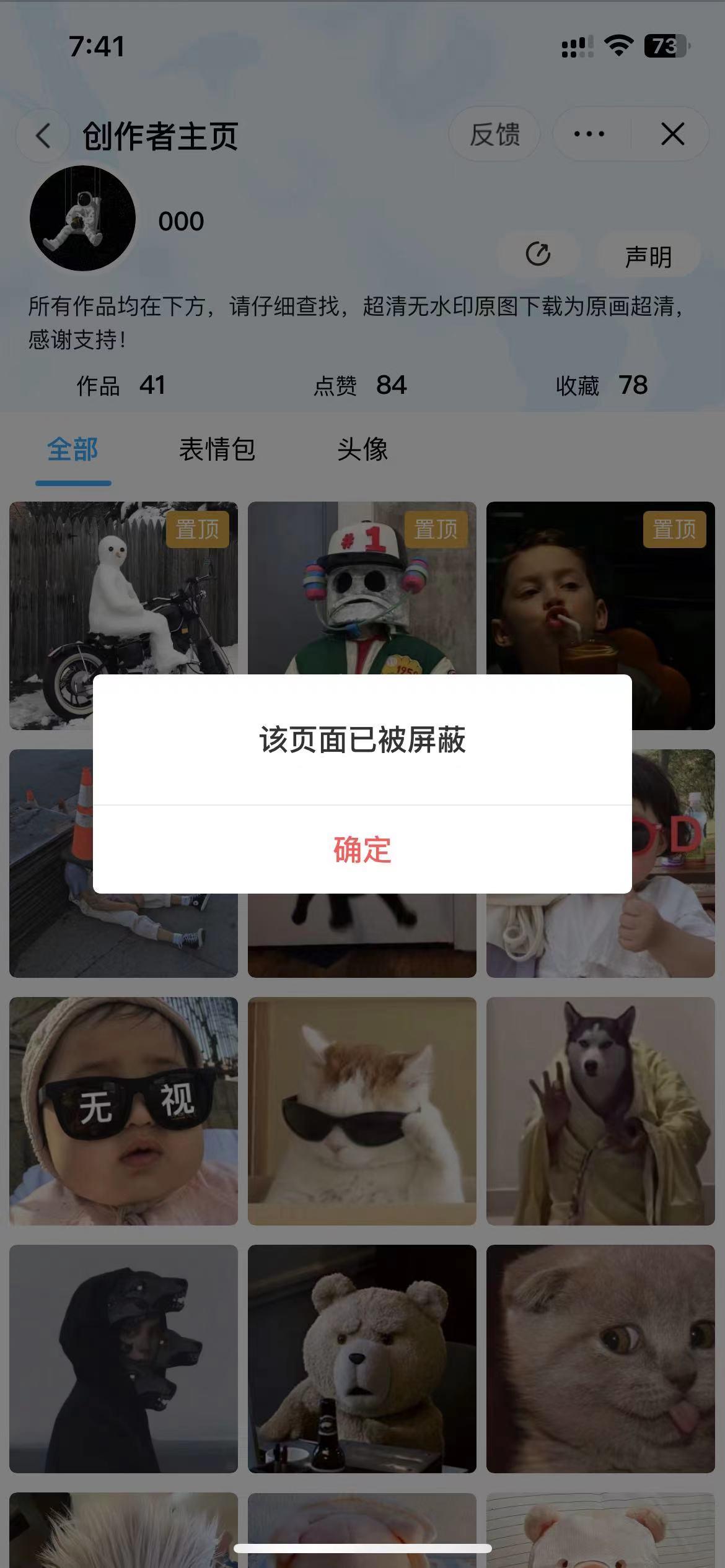The width and height of the screenshot is (725, 1568).
Task: Open the gray cat tongue-out image
Action: 600,1358
